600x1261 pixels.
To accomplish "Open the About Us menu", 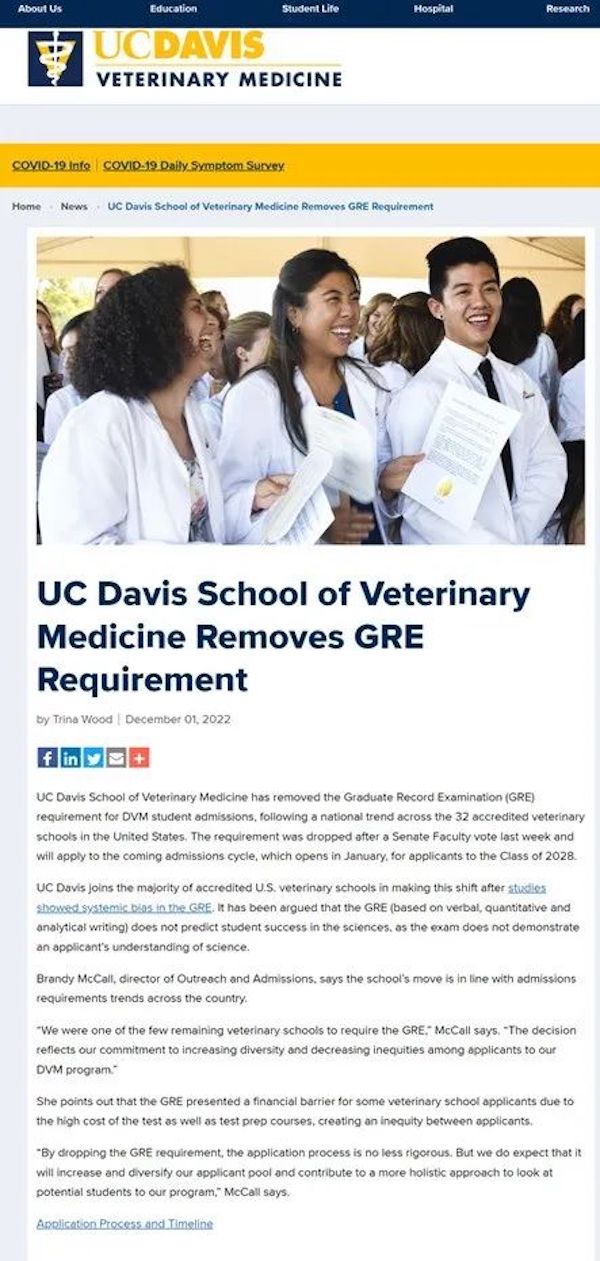I will (x=40, y=8).
